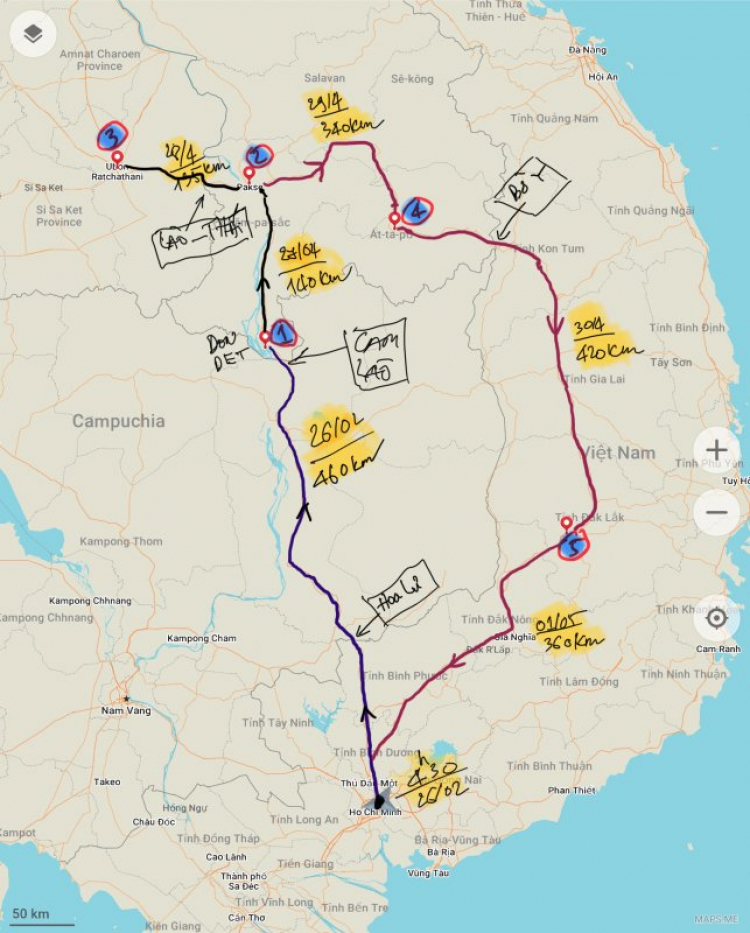750x933 pixels.
Task: Zoom out of the map
Action: pos(716,513)
